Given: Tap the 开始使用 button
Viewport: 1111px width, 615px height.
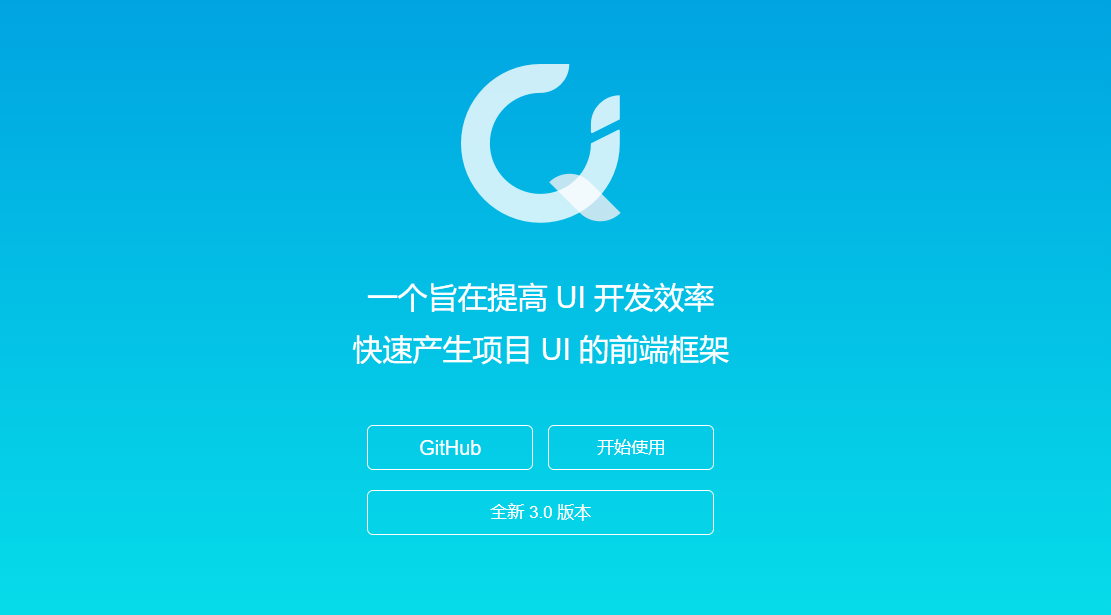Looking at the screenshot, I should point(630,447).
